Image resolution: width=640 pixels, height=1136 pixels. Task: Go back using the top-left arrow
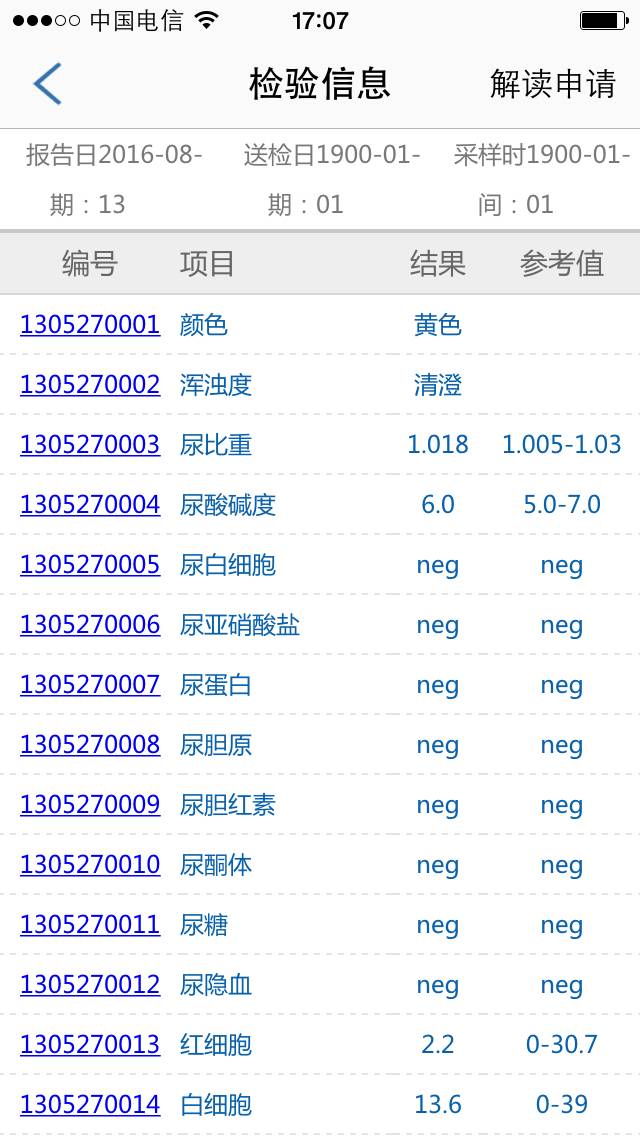pyautogui.click(x=47, y=84)
